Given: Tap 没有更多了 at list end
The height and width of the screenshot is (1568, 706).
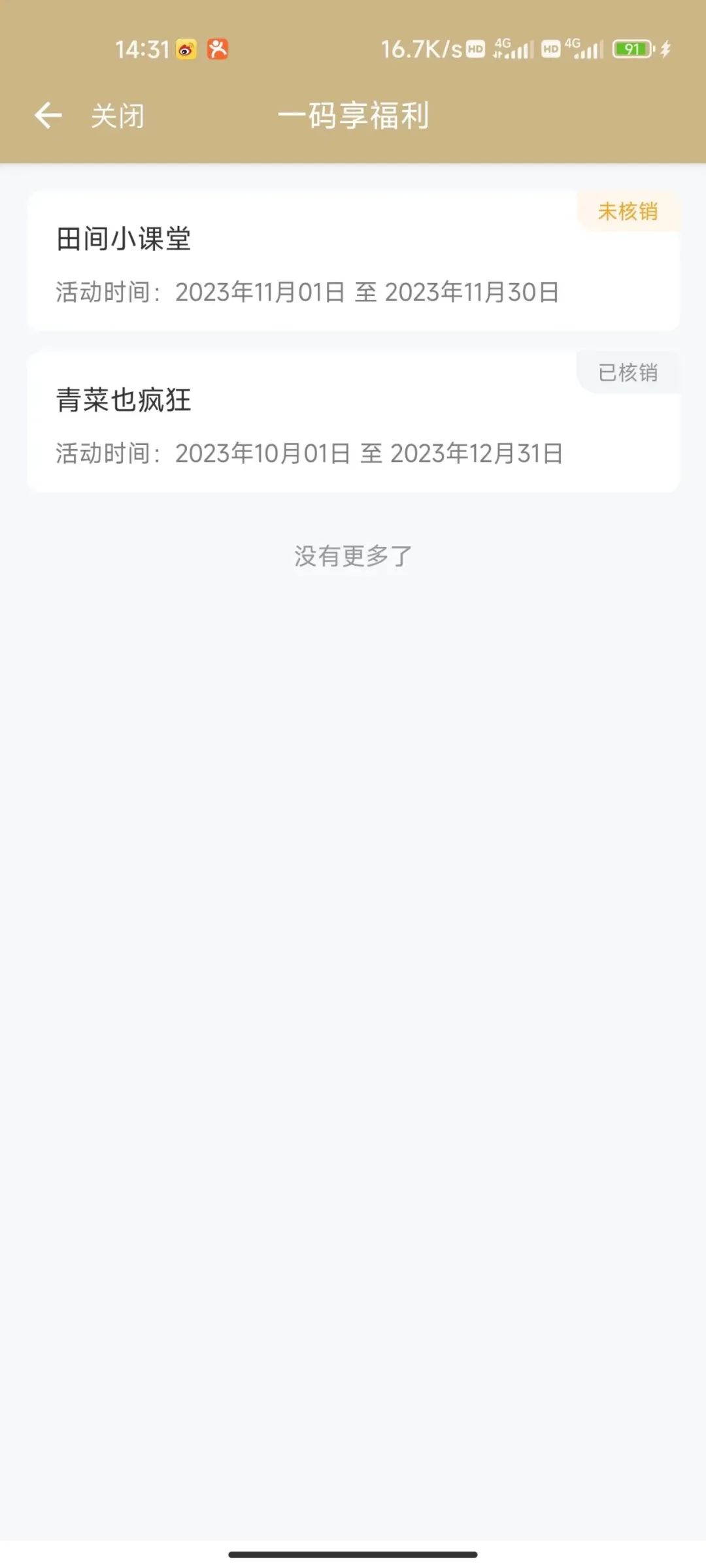Looking at the screenshot, I should (353, 555).
